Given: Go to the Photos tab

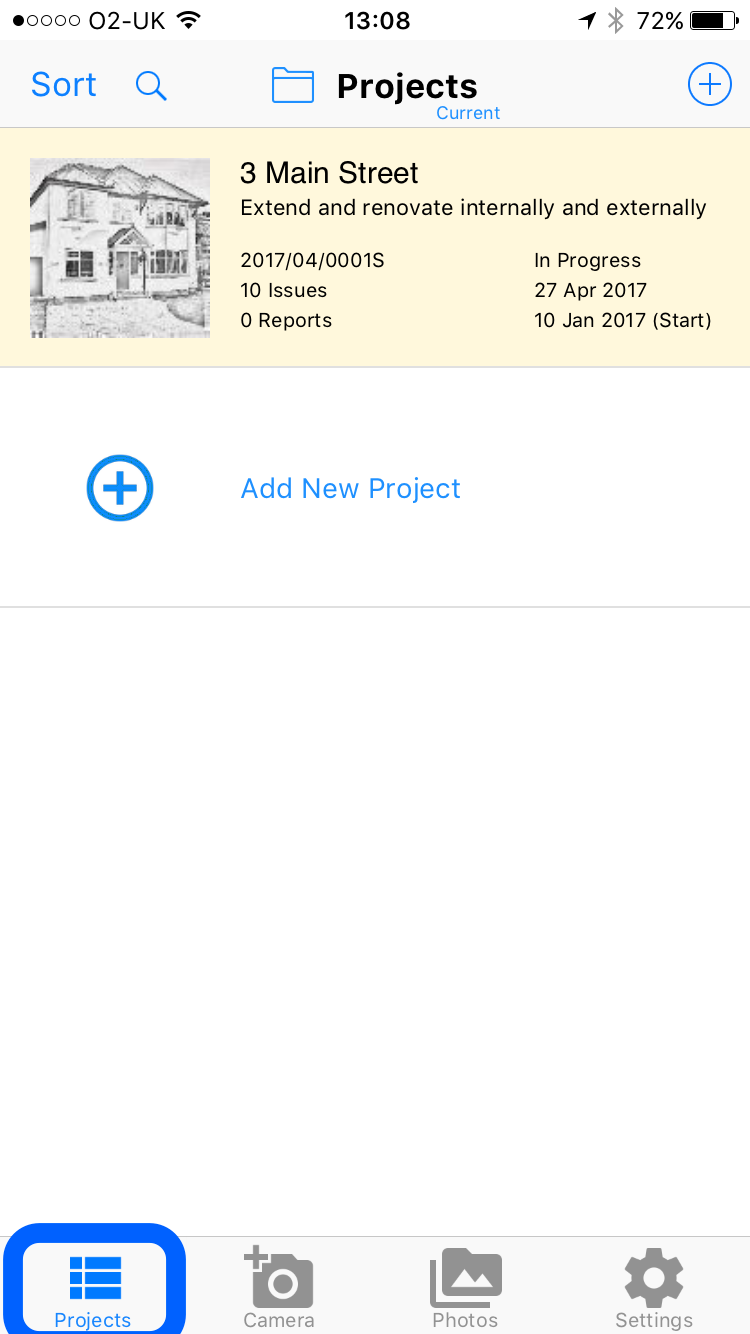Looking at the screenshot, I should (465, 1288).
